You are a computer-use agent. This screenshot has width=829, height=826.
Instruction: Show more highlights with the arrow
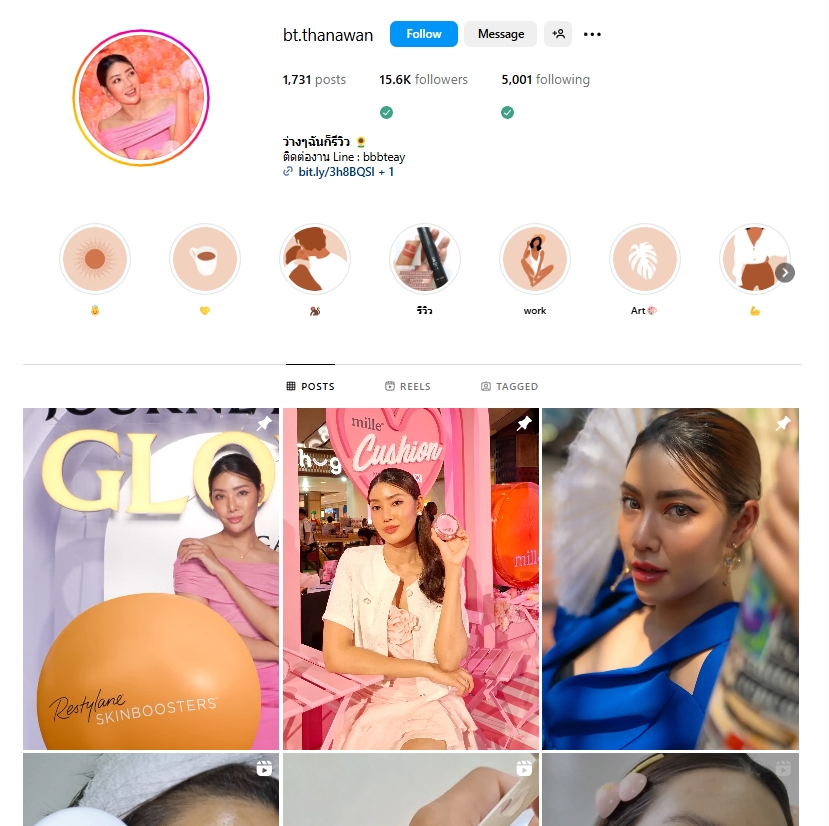point(785,272)
